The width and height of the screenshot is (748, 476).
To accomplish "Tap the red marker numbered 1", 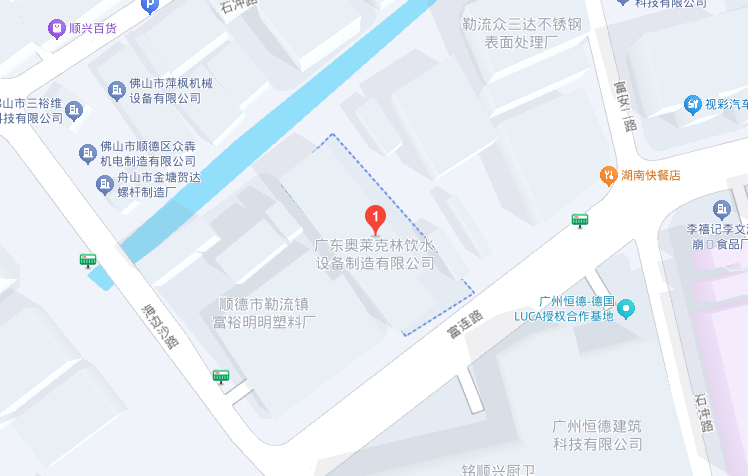I will tap(374, 217).
